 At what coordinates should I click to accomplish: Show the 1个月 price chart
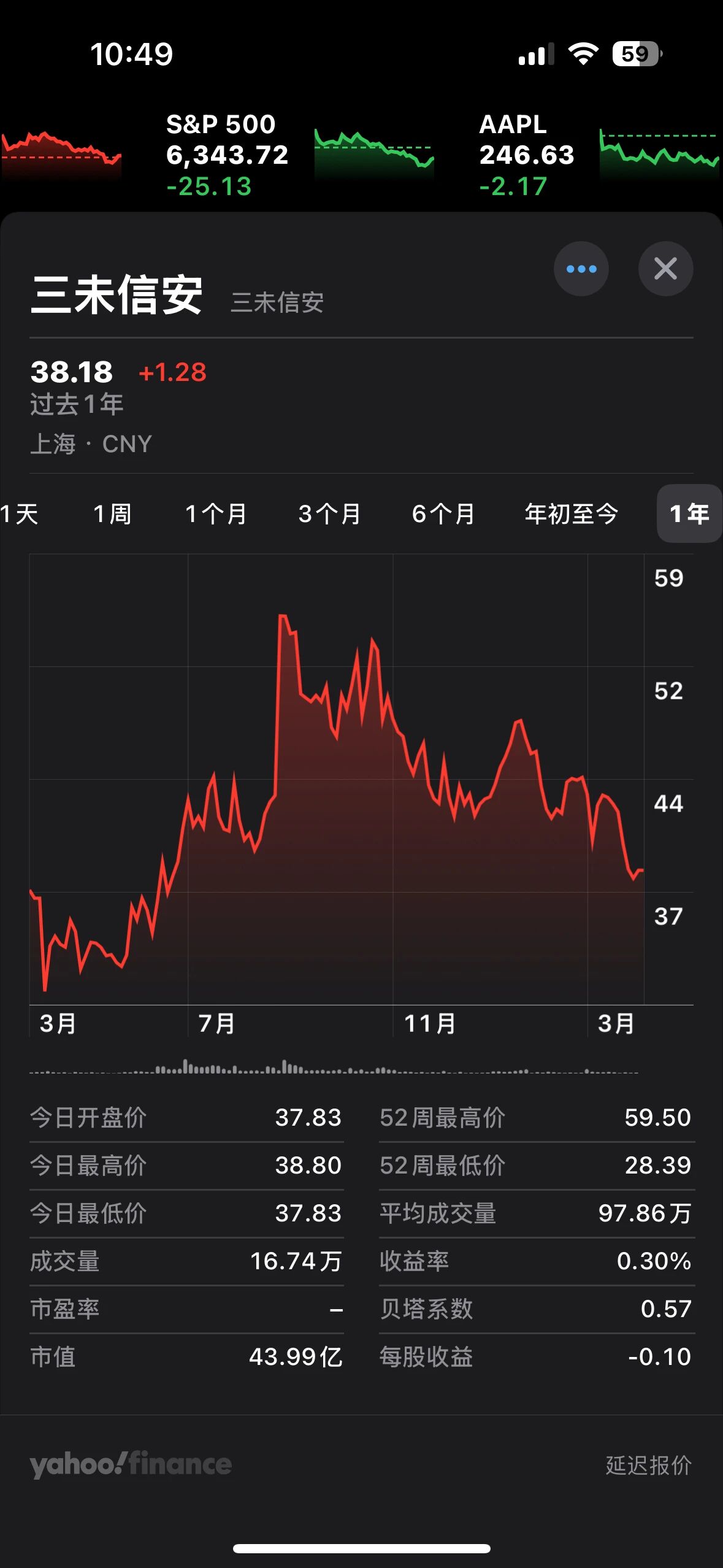click(x=216, y=514)
